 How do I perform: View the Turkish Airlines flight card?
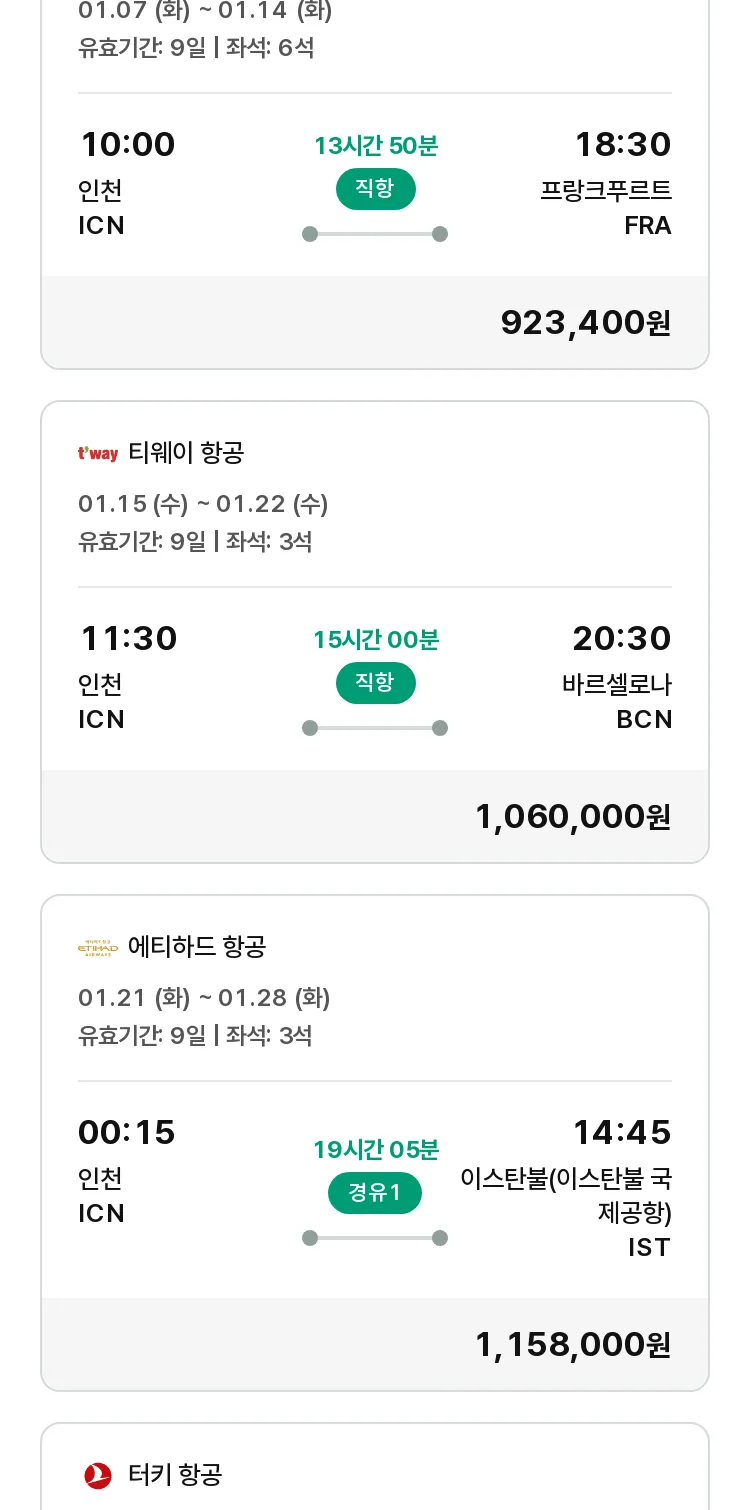point(375,1466)
